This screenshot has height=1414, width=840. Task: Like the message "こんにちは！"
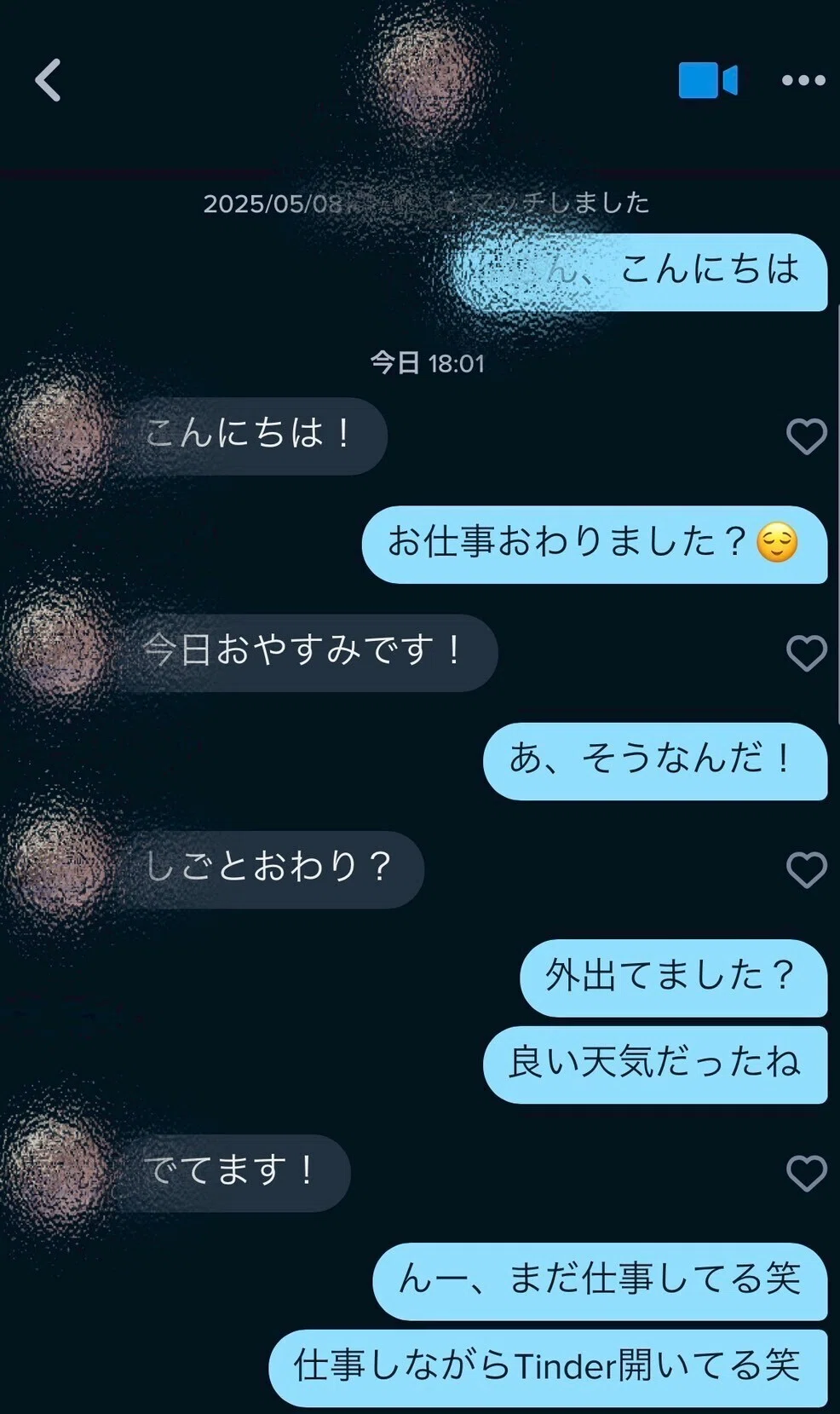806,436
